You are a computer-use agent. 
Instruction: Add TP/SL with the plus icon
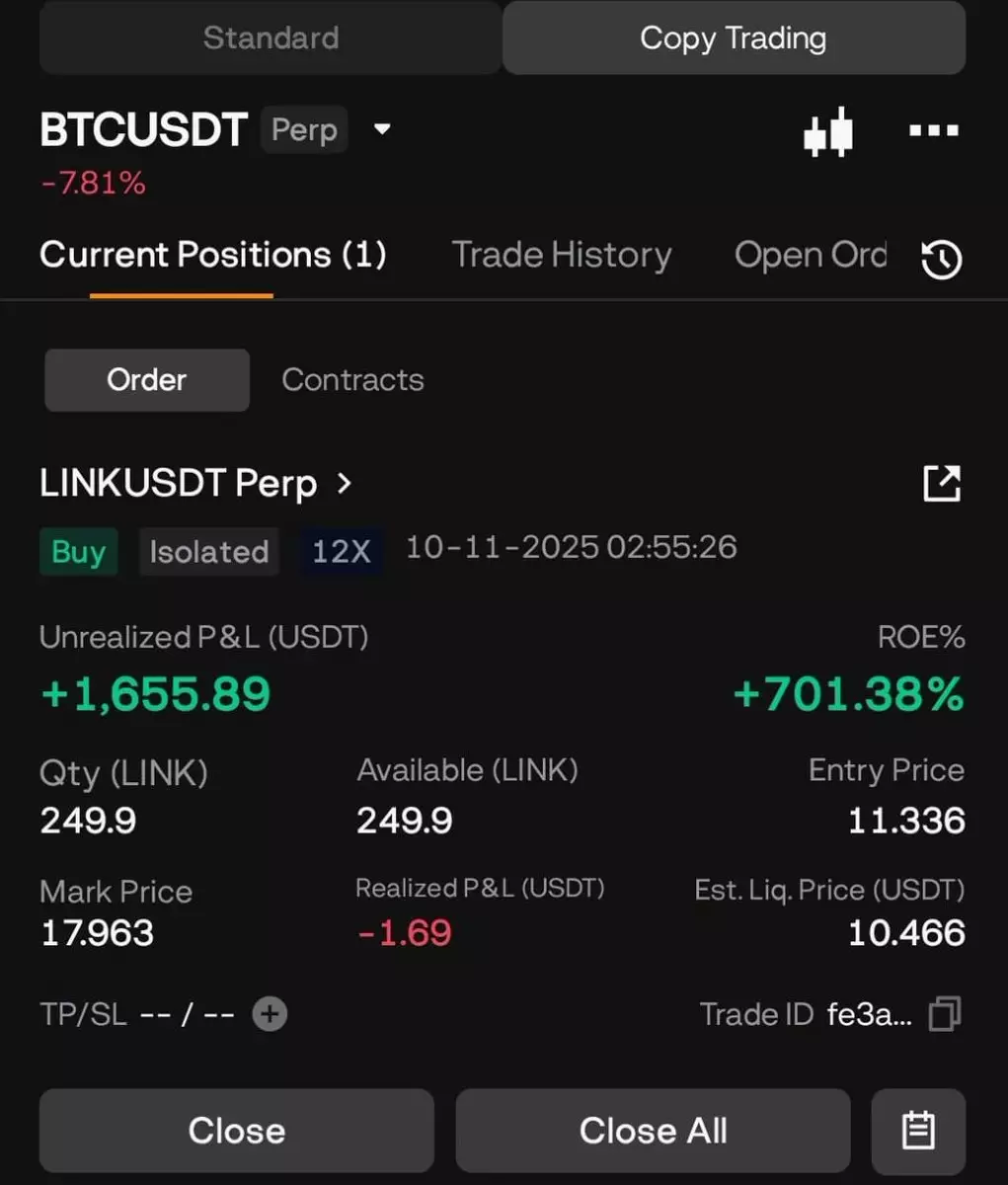tap(270, 1014)
